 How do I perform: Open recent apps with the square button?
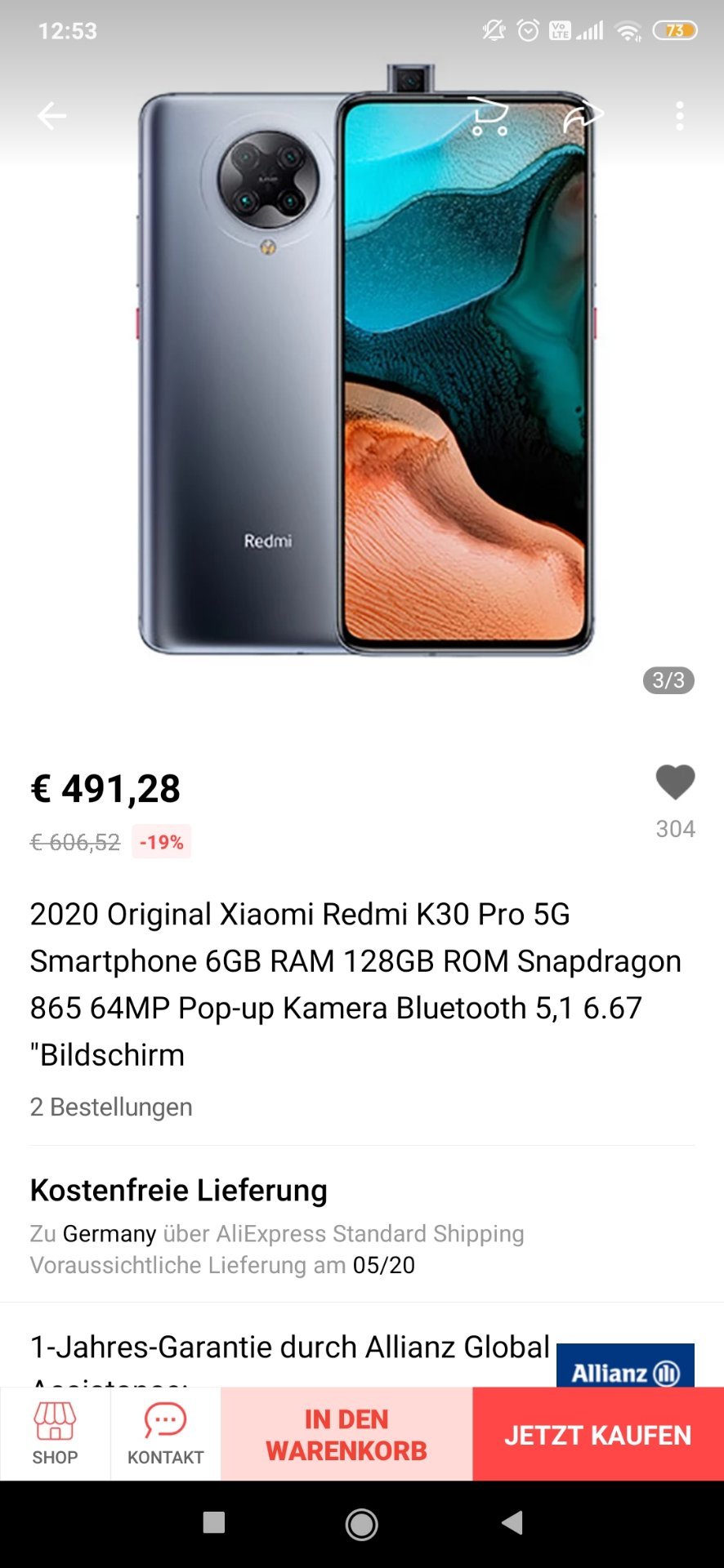coord(213,1522)
